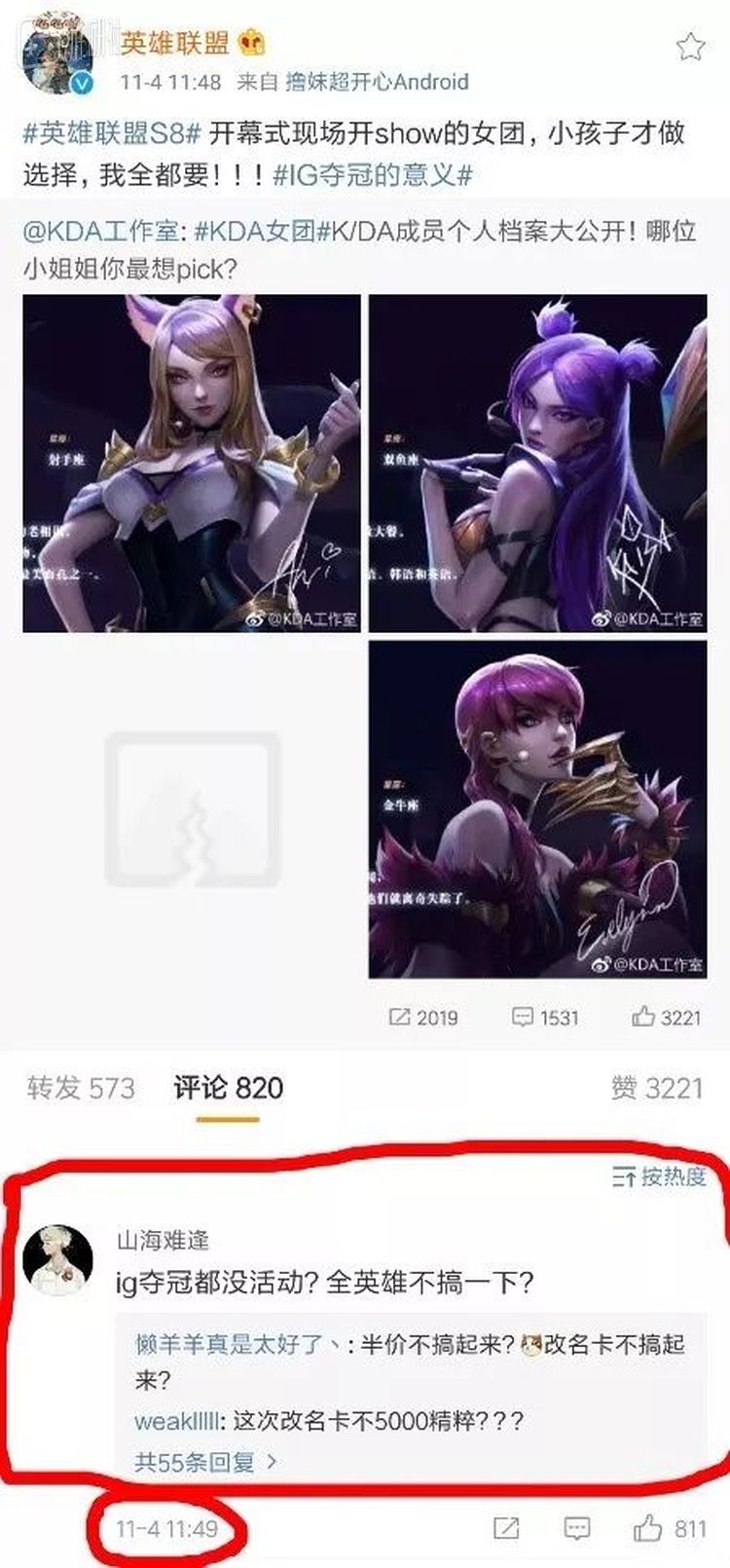Open reposts of the original post, 2019
This screenshot has height=1568, width=730.
click(423, 1017)
